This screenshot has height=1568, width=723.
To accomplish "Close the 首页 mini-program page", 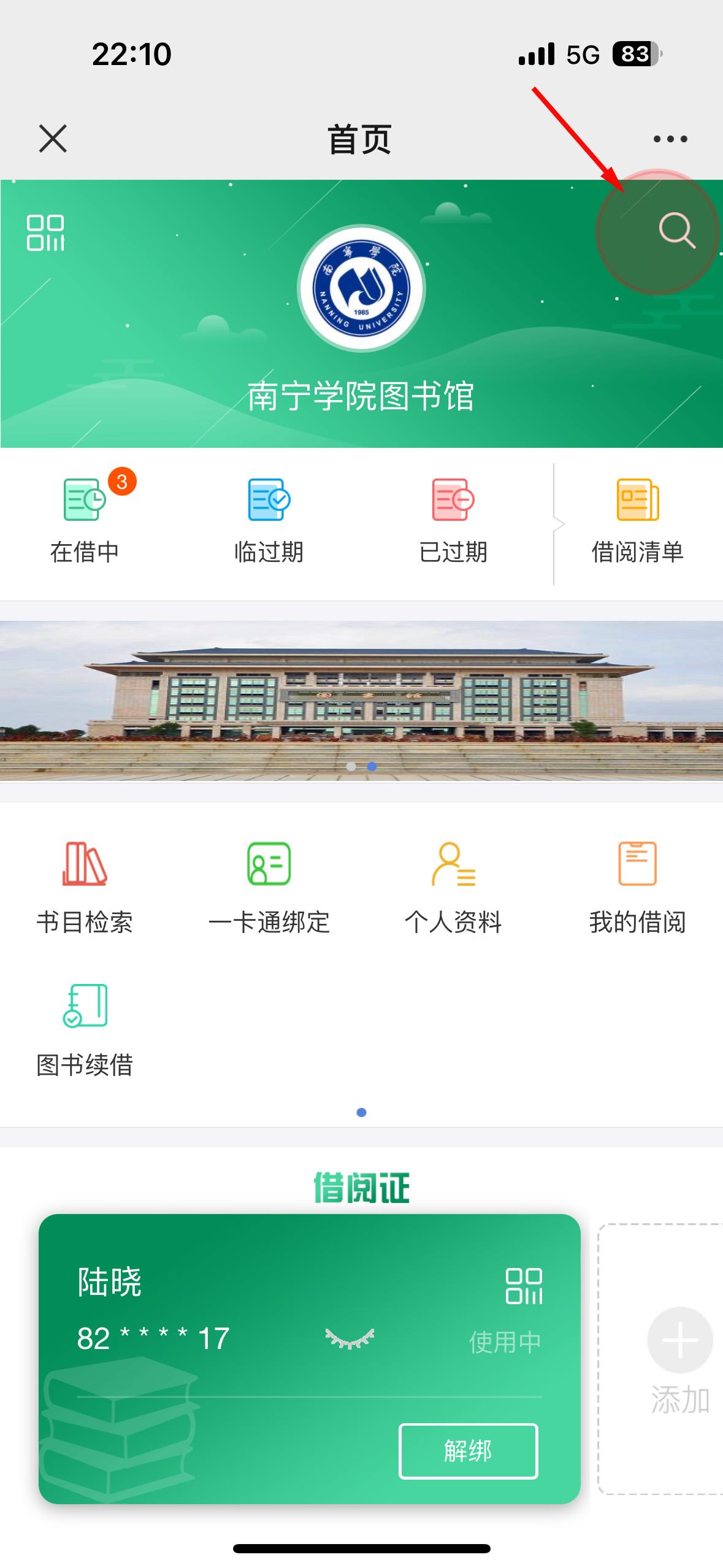I will click(53, 139).
